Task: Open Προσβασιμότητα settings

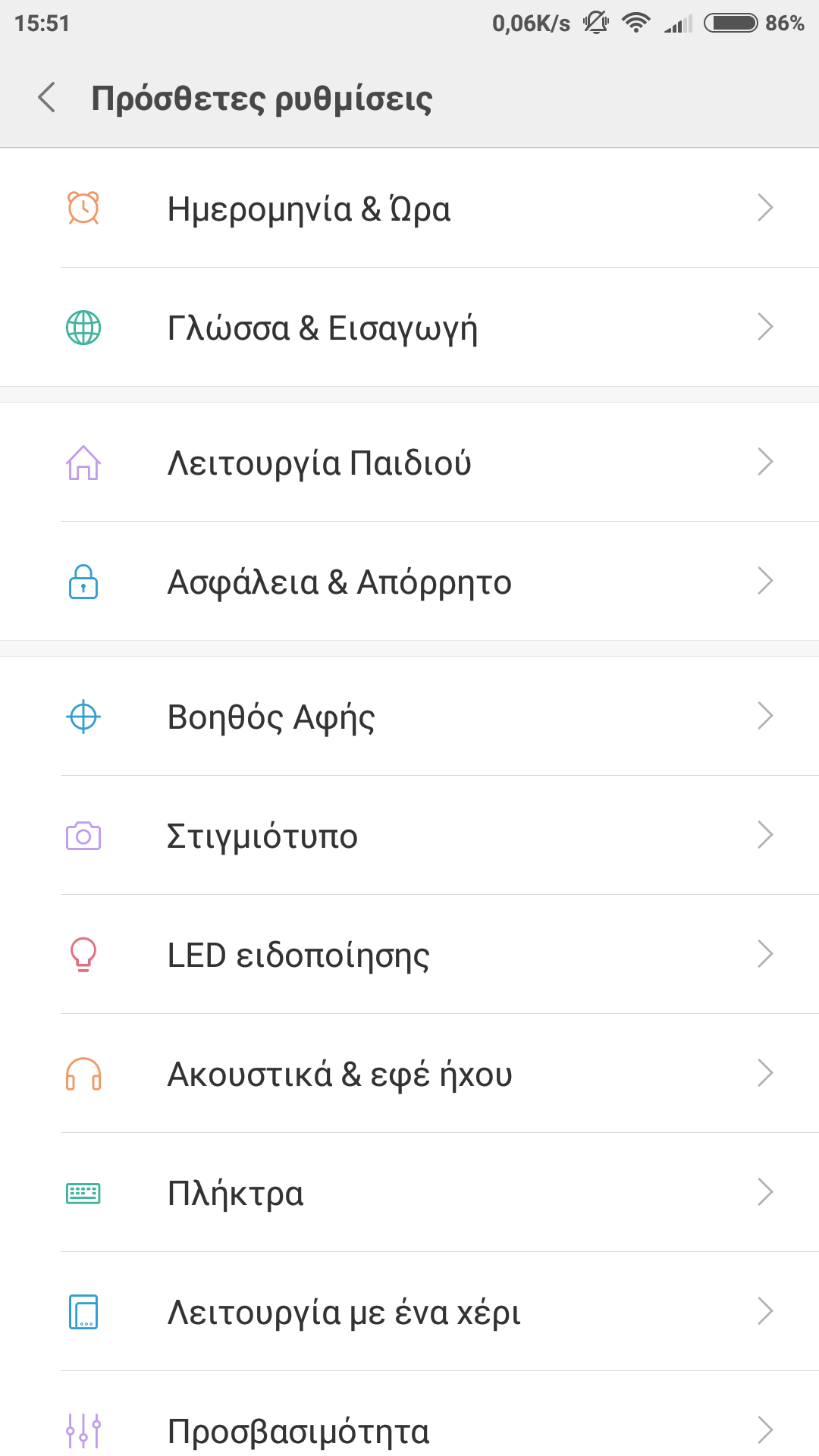Action: point(409,1429)
